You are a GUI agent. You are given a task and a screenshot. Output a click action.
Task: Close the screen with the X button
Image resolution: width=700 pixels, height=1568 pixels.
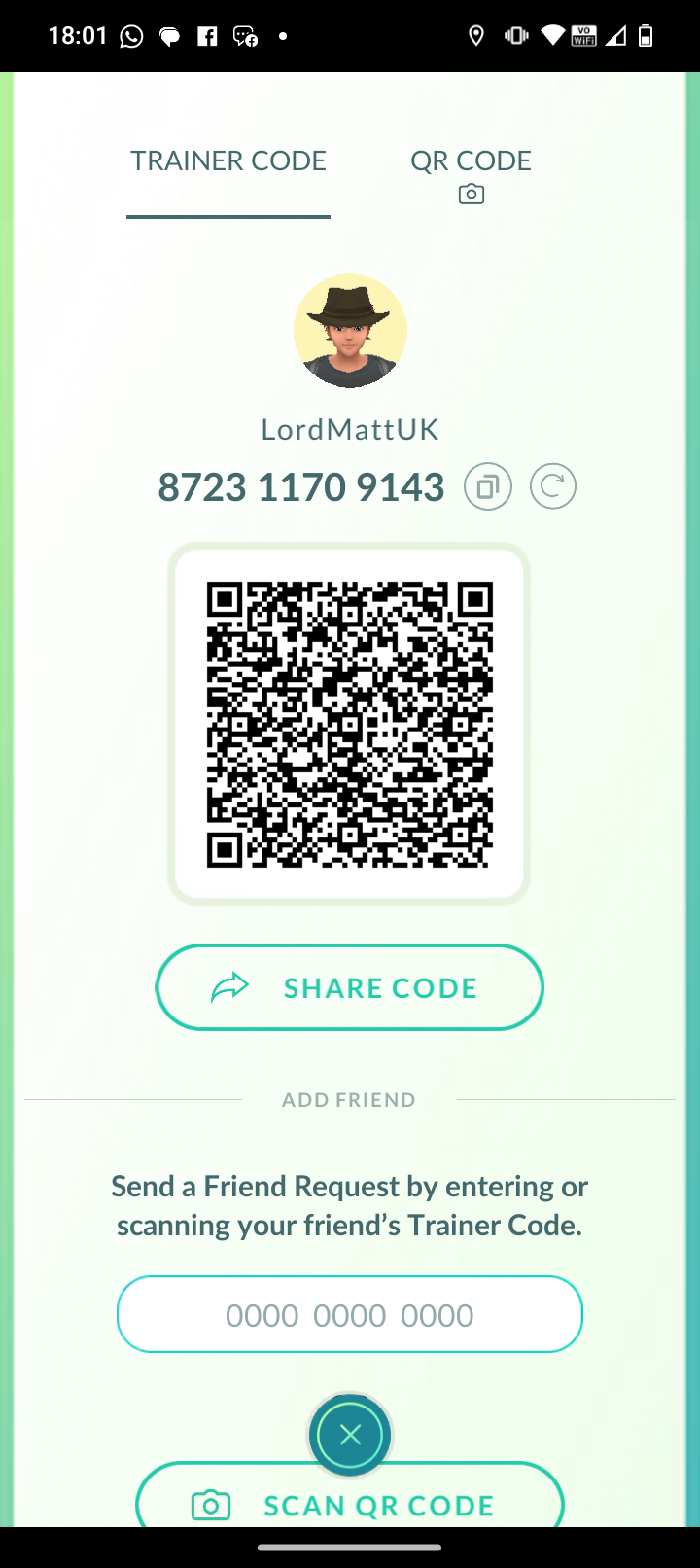(x=350, y=1435)
